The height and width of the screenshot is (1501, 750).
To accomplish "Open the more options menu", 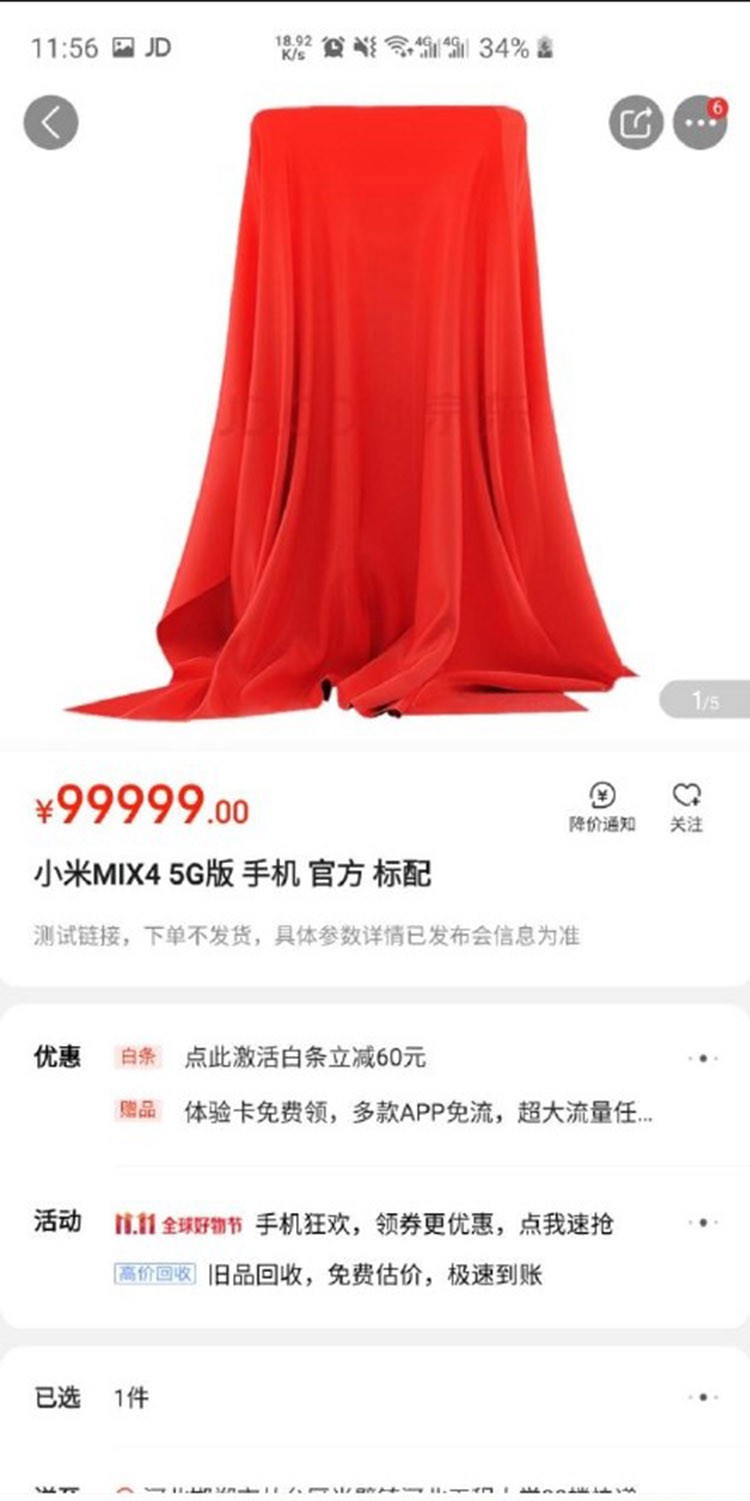I will click(700, 123).
